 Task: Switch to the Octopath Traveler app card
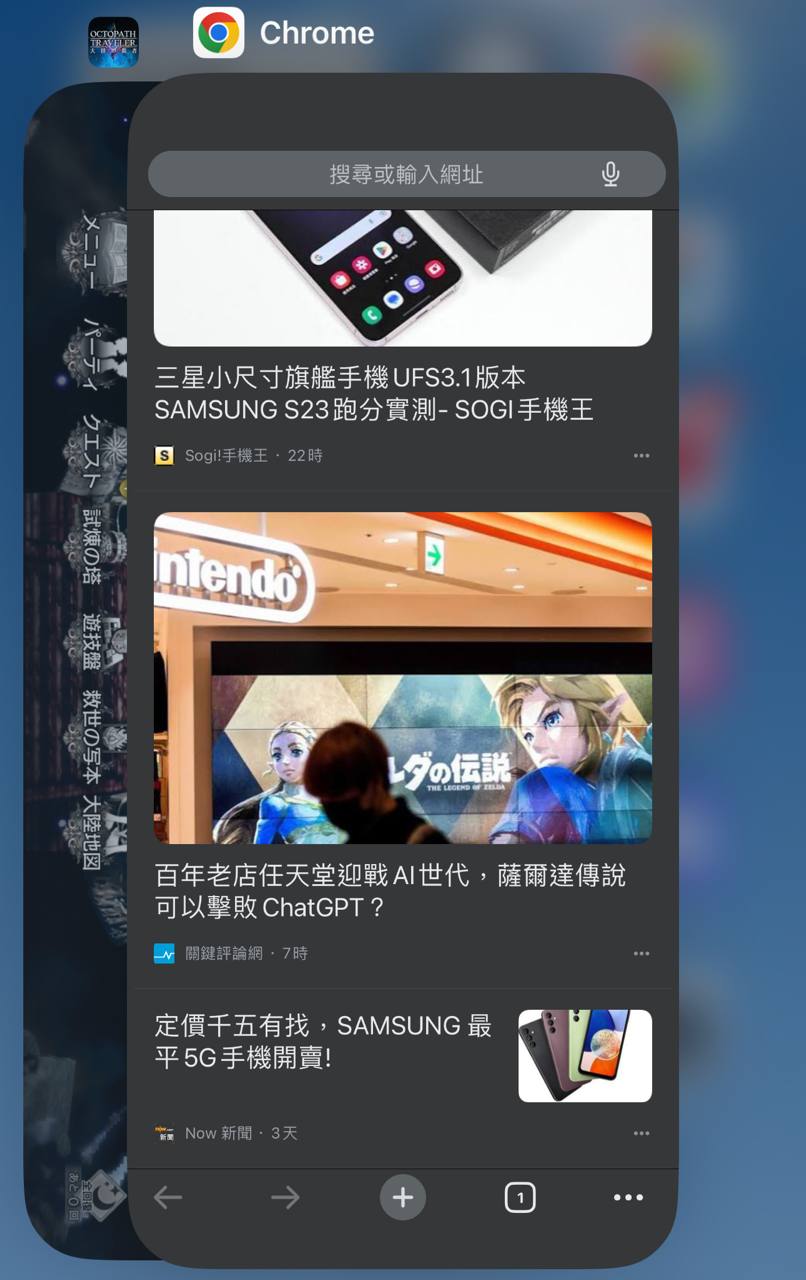click(x=76, y=670)
